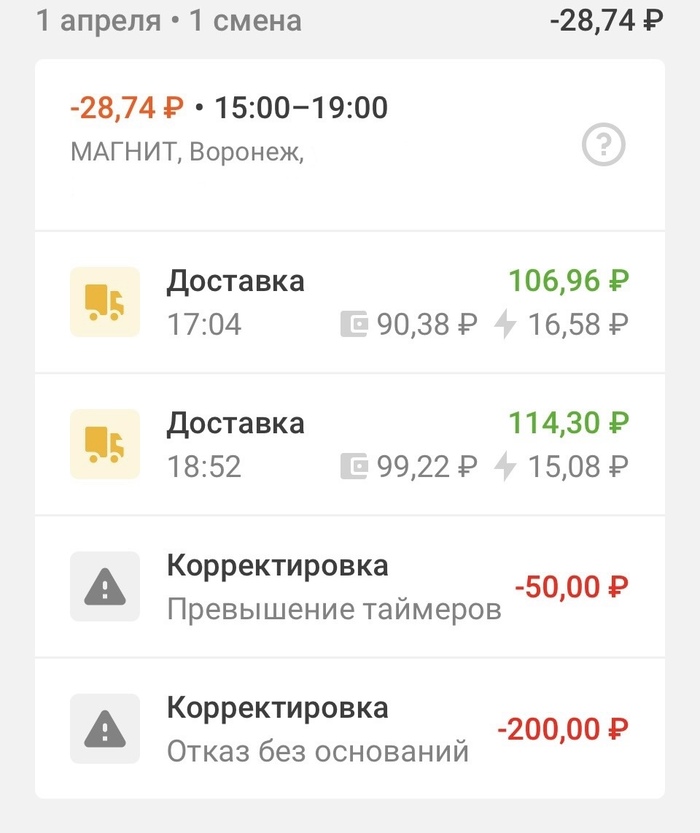This screenshot has height=833, width=700.
Task: Open the shift help question-mark icon
Action: point(603,147)
